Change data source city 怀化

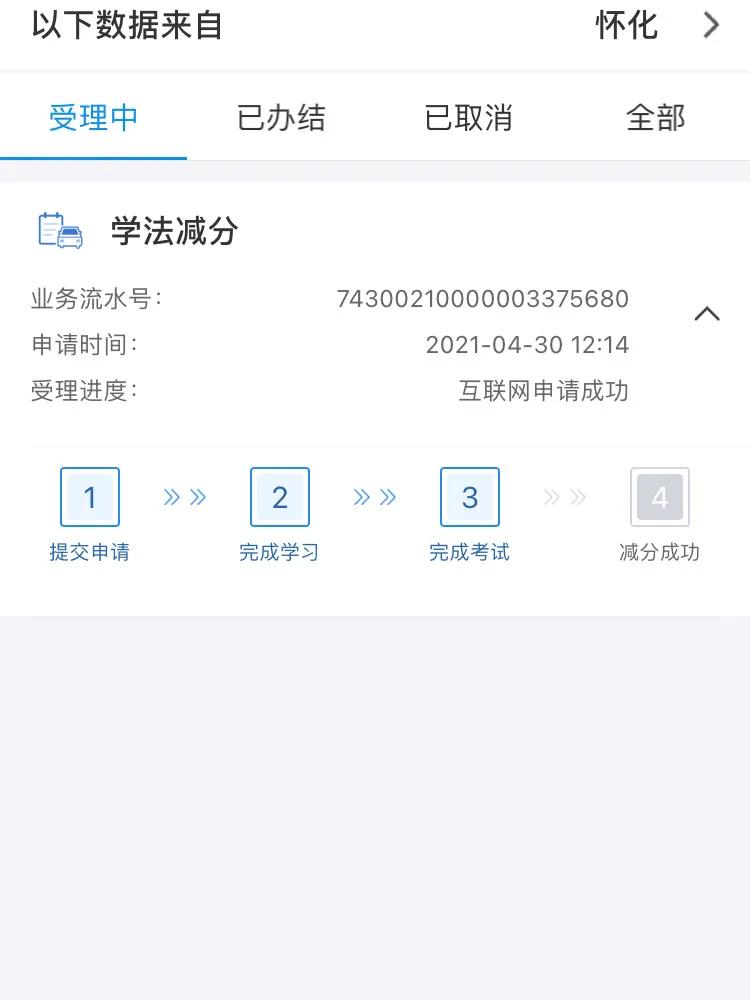click(x=656, y=25)
